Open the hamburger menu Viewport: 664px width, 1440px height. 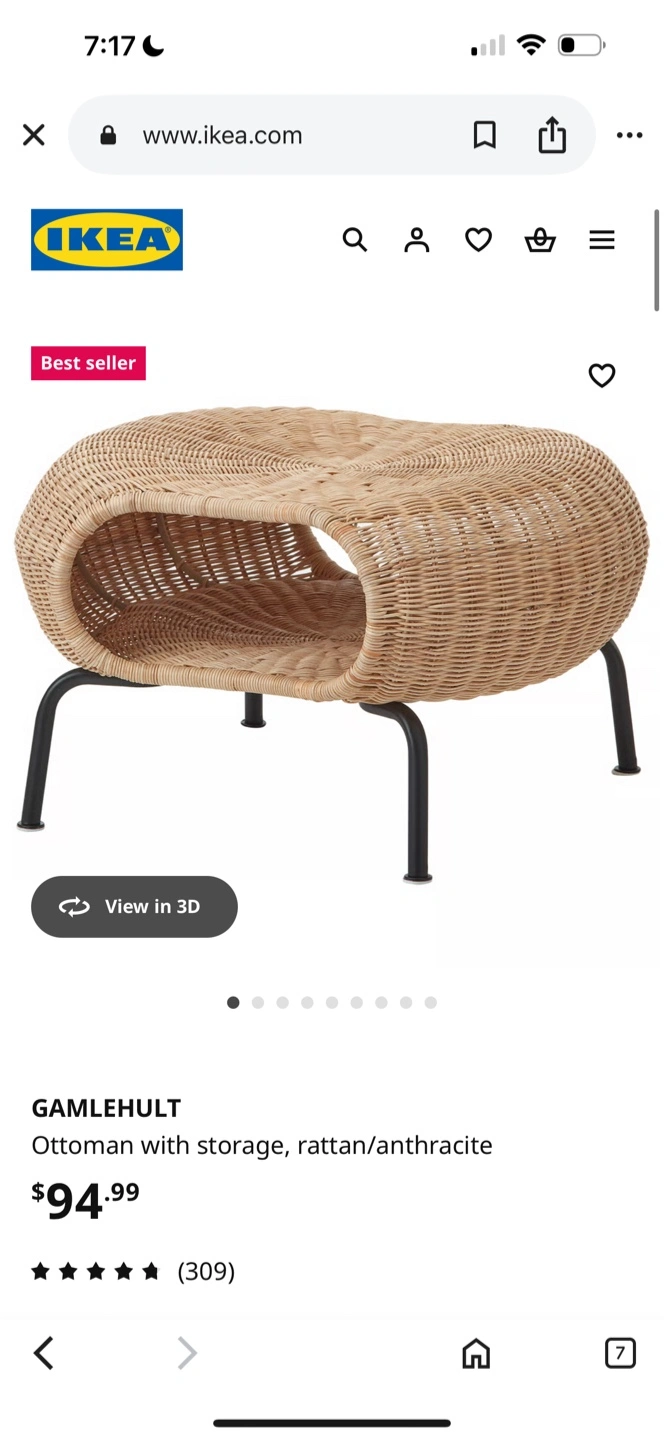coord(602,240)
